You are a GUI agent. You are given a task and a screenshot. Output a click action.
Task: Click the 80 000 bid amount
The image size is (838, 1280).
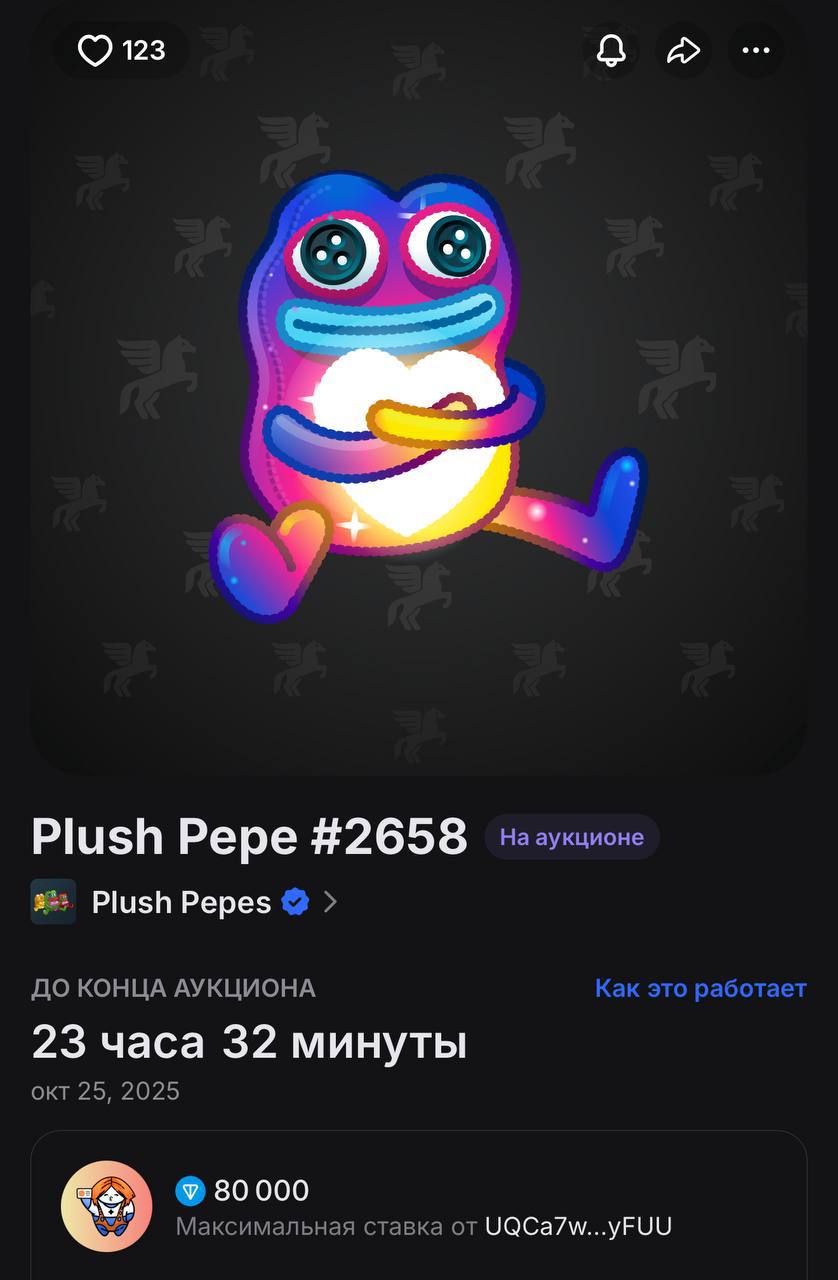pos(262,1190)
